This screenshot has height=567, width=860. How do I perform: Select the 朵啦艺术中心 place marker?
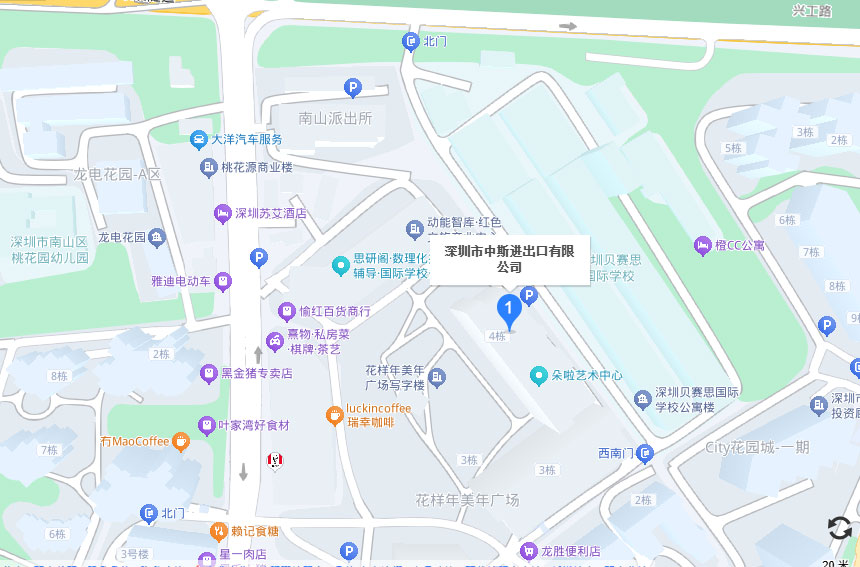(539, 375)
